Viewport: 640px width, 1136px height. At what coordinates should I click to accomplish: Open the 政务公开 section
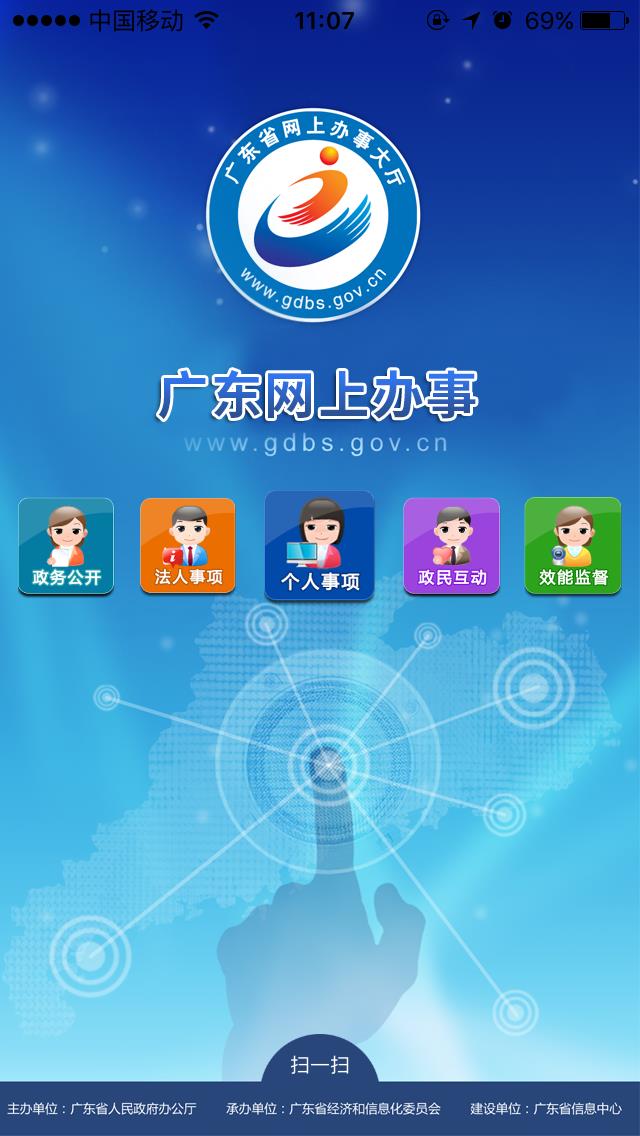pos(66,546)
